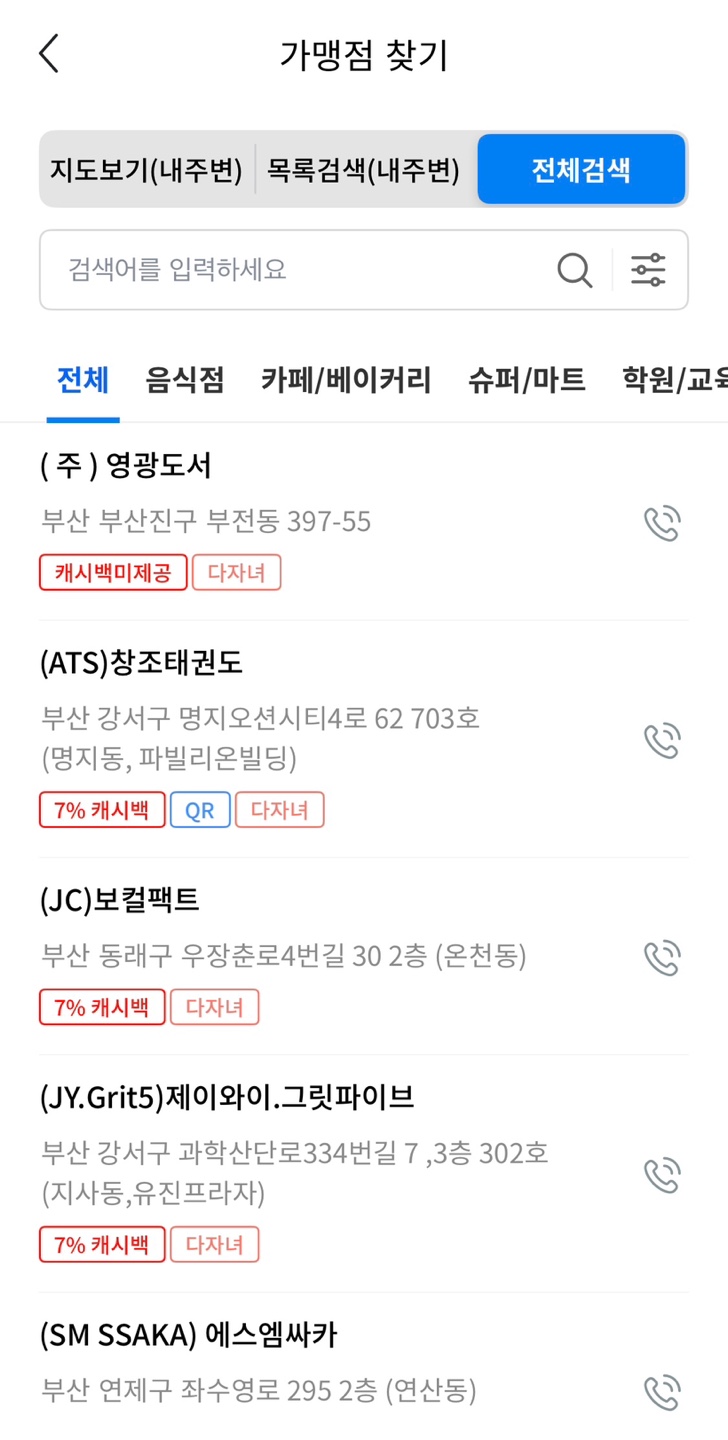Select the 전체검색 search mode

(x=581, y=169)
